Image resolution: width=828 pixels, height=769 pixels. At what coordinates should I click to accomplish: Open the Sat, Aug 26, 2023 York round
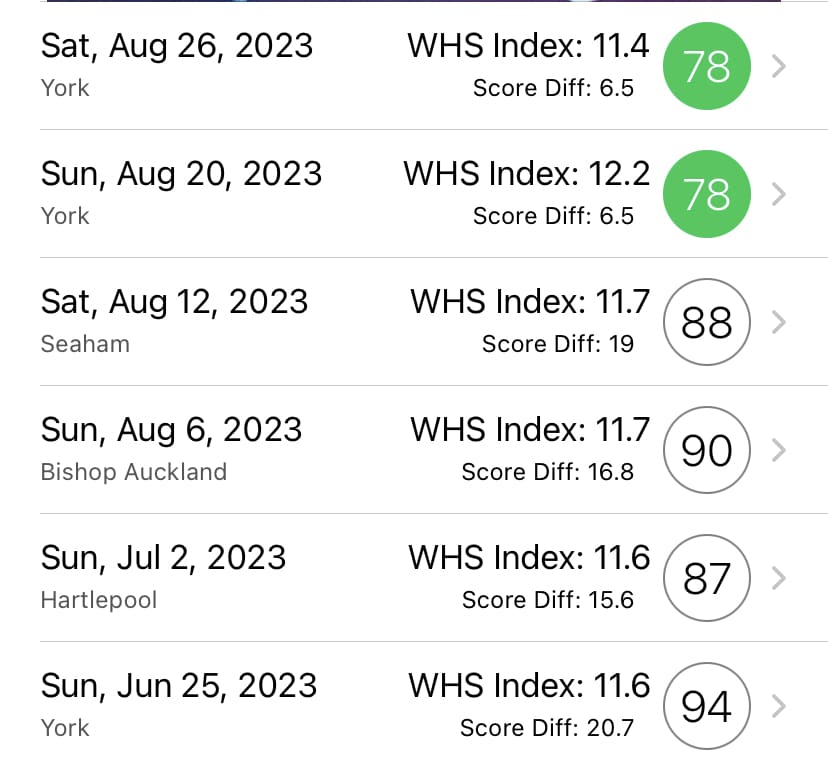pos(414,66)
